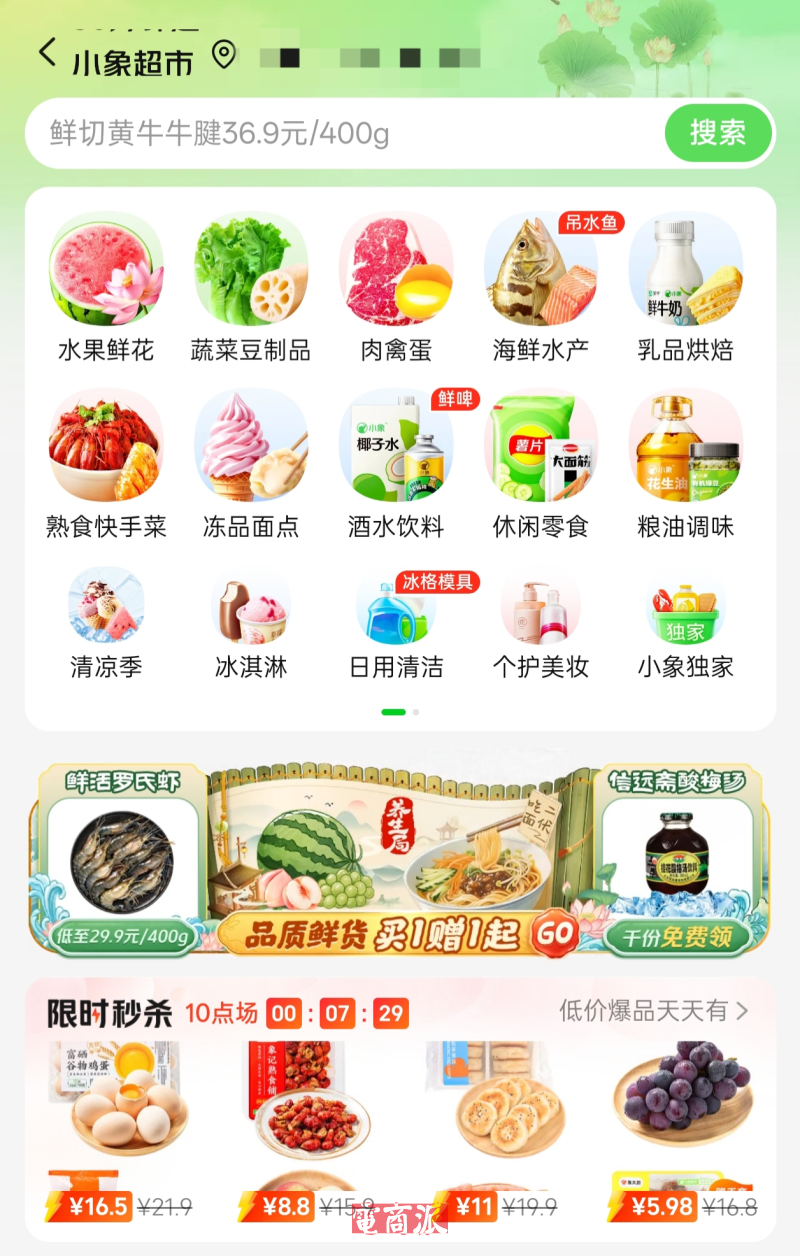This screenshot has height=1256, width=800.
Task: Open the 蔬菜豆制品 category
Action: coord(250,287)
